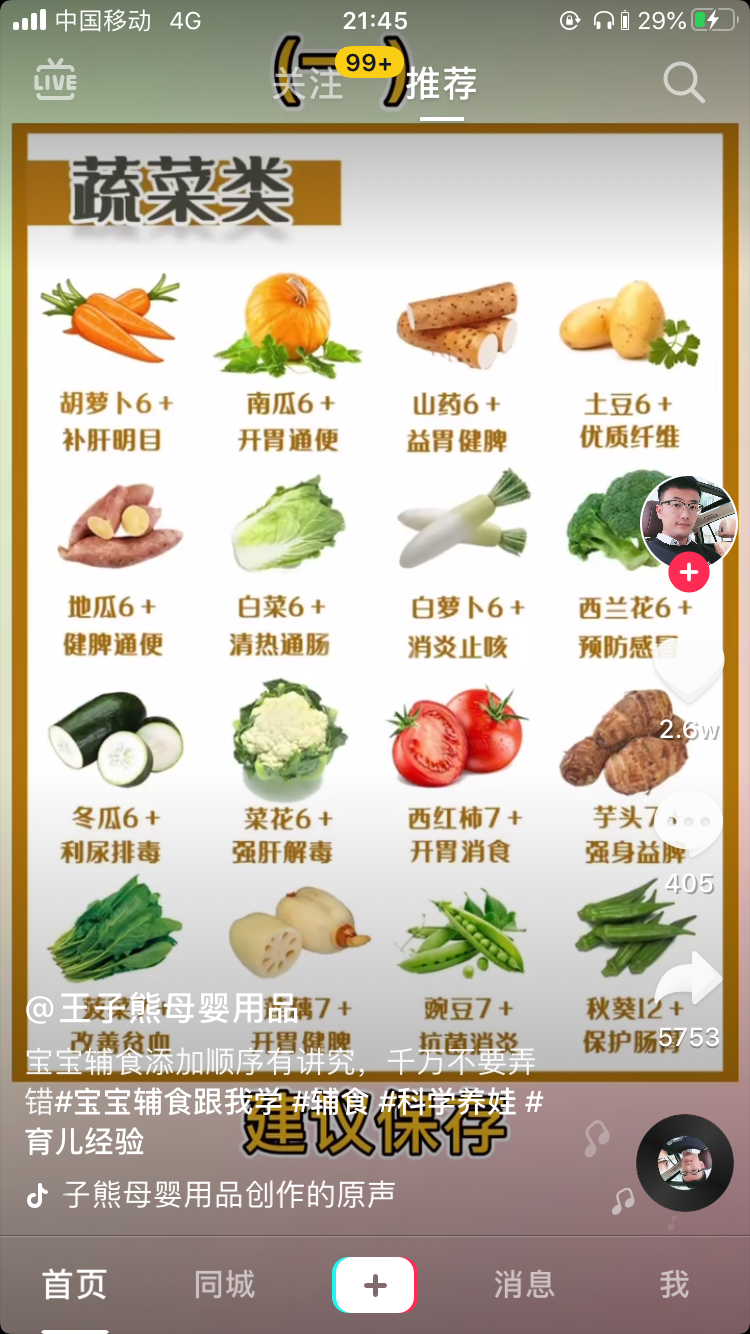Open hashtag #科学养娃

pos(447,1102)
